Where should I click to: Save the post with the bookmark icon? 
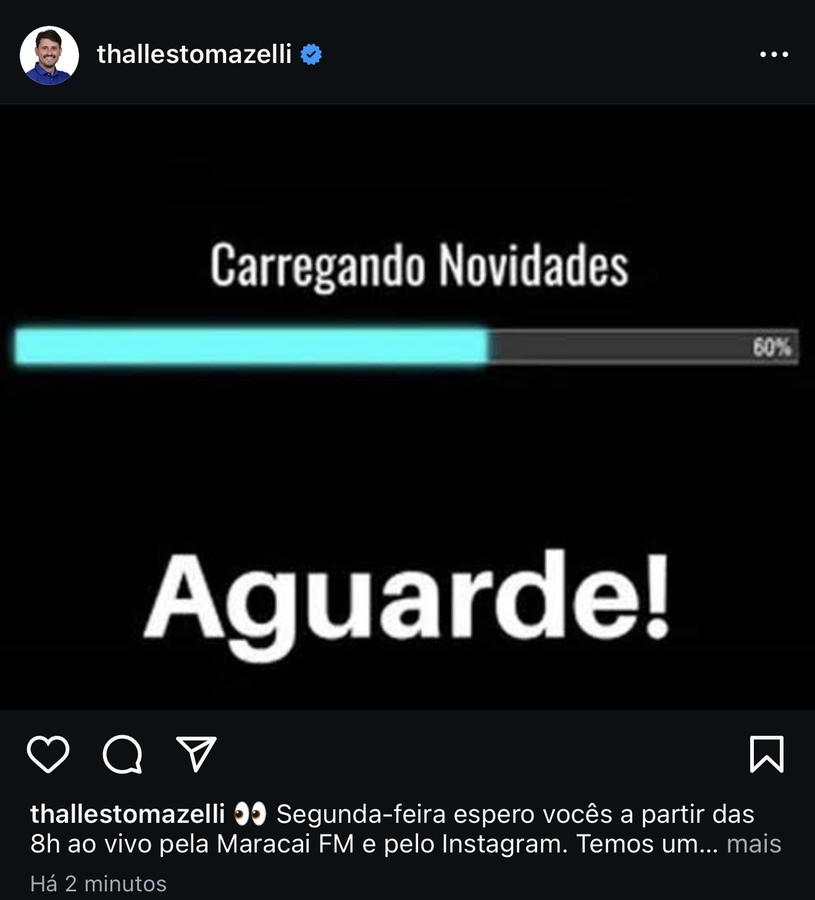pos(766,754)
